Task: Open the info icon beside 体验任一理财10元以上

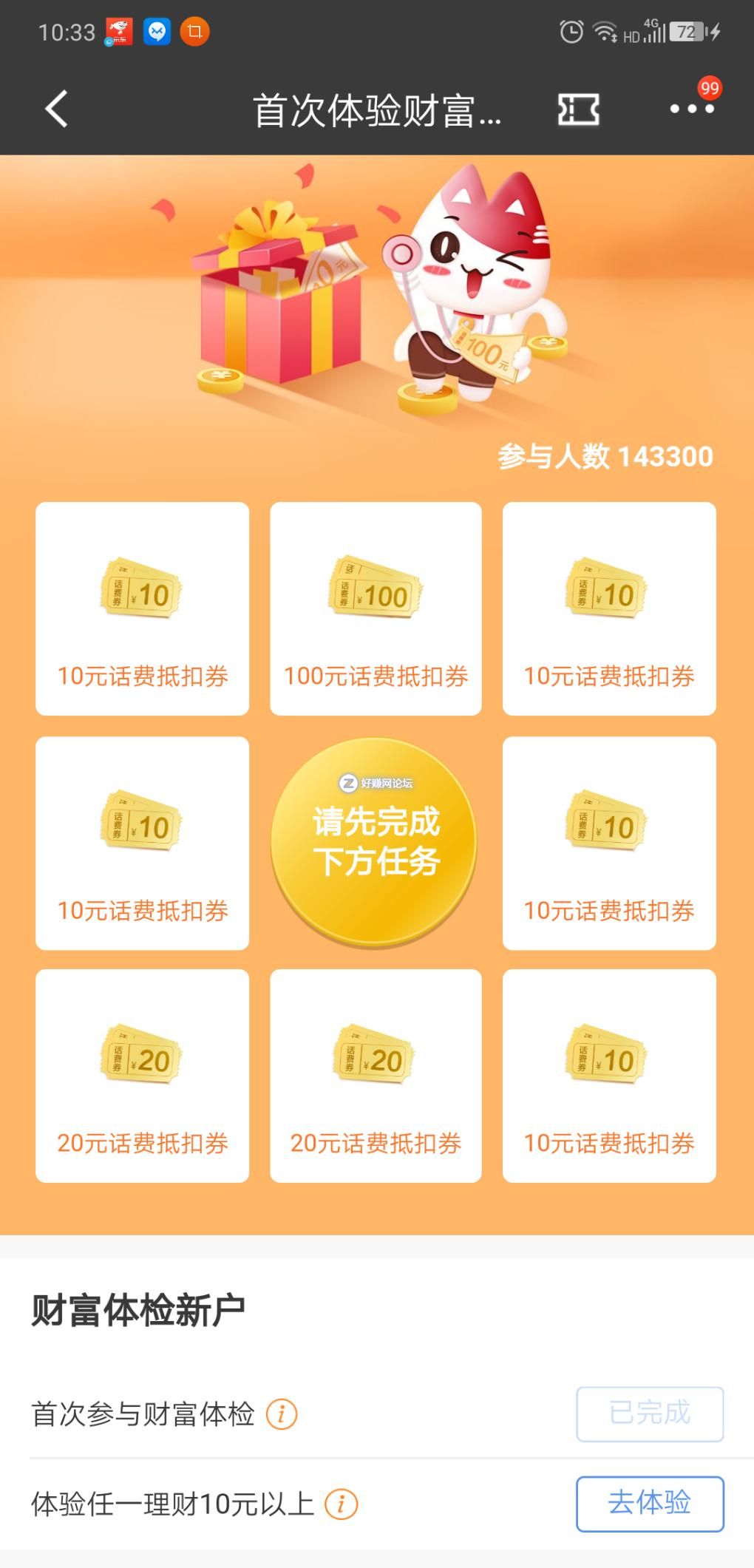Action: pos(342,1504)
